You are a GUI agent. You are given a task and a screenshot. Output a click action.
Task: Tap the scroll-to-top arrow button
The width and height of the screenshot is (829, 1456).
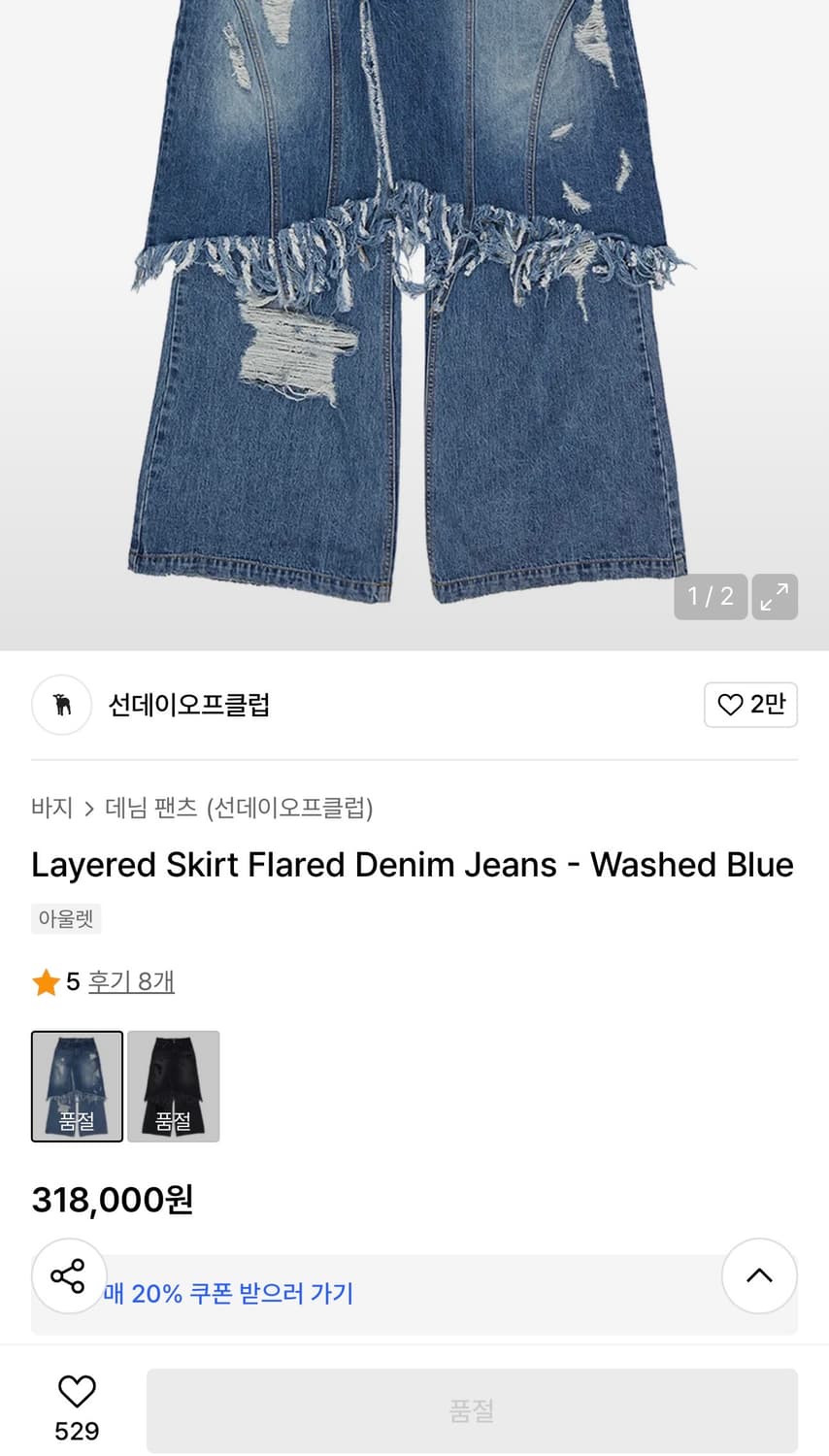[759, 1276]
